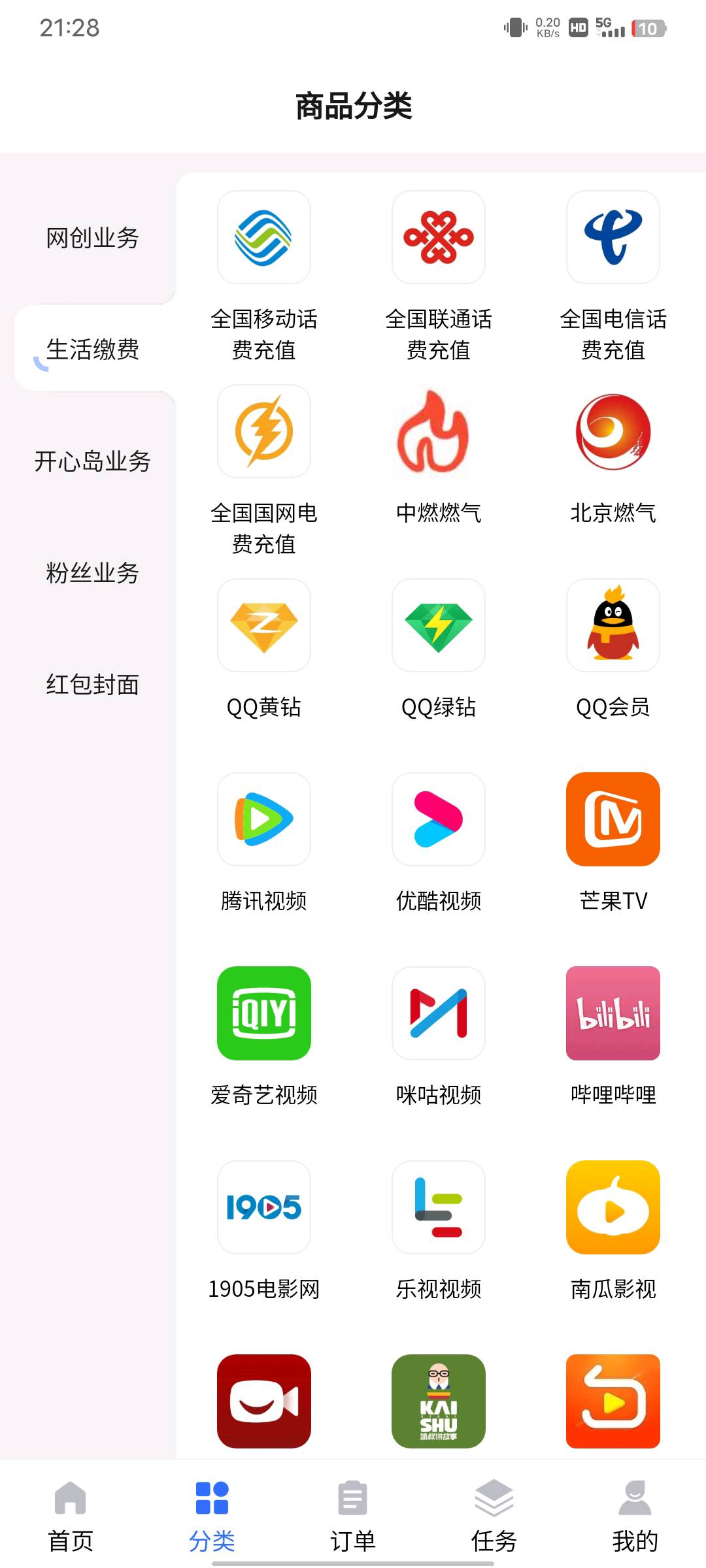Open 全国移动话费充值
This screenshot has width=706, height=1568.
pyautogui.click(x=264, y=276)
